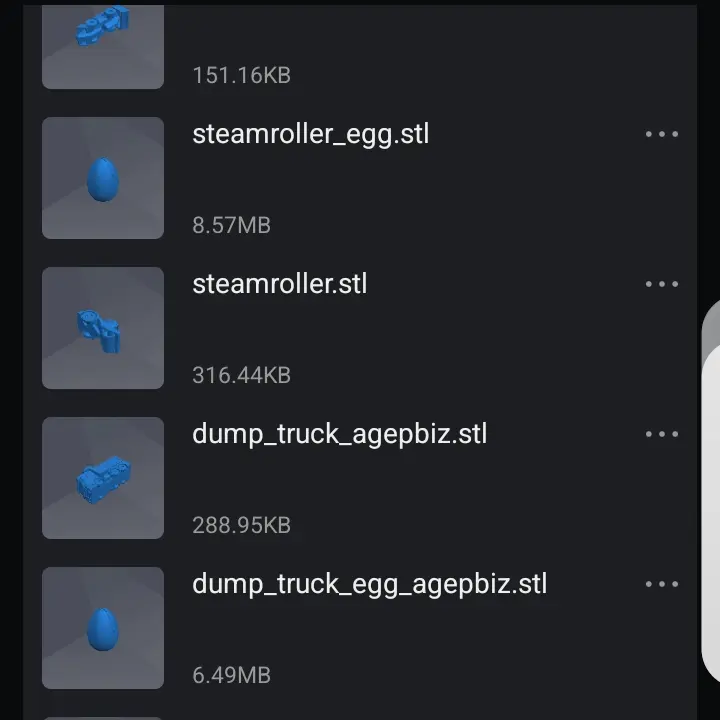Open the dump_truck_egg_agepbiz.stl file
This screenshot has width=720, height=720.
[369, 584]
